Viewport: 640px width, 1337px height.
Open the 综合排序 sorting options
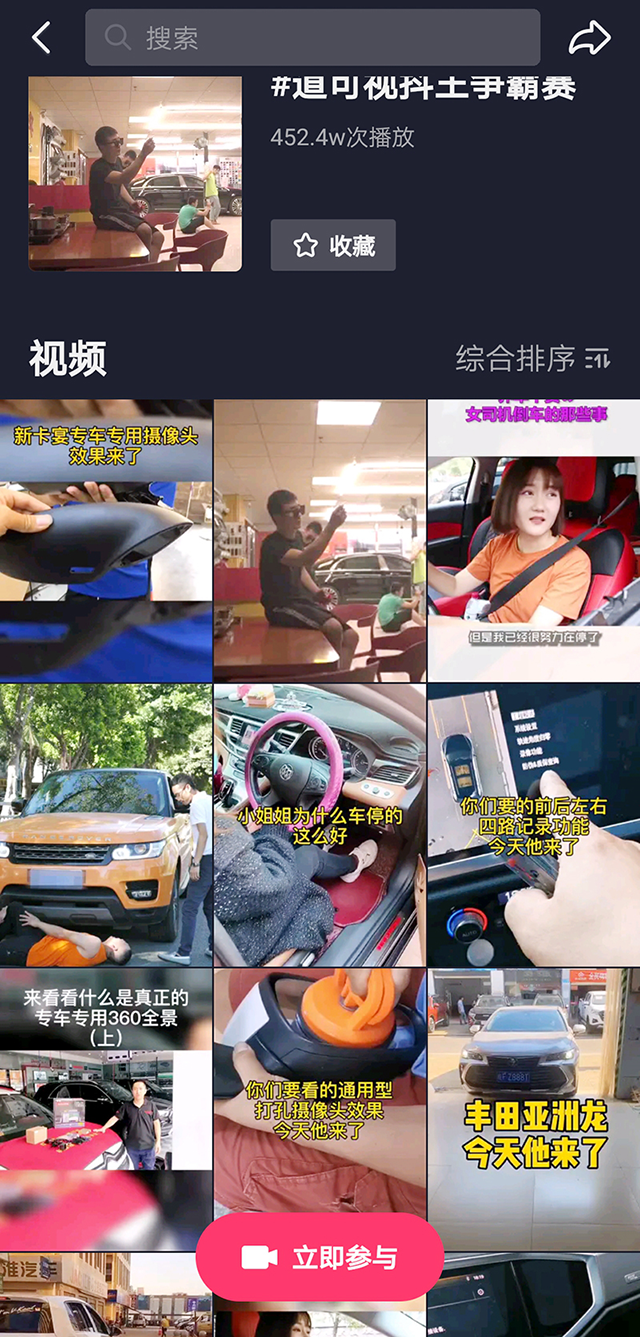point(532,358)
